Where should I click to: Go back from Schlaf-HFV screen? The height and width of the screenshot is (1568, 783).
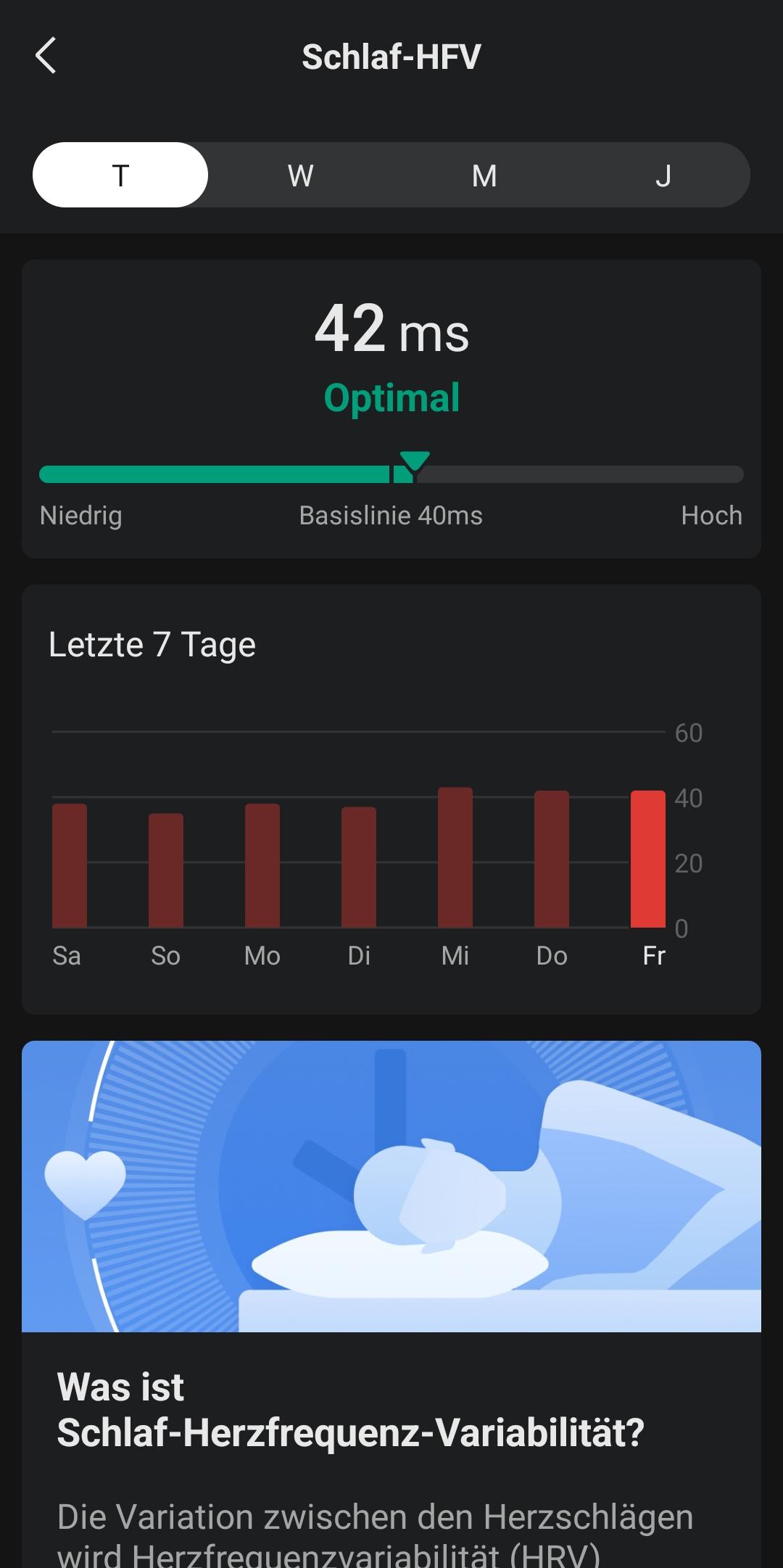[x=46, y=56]
